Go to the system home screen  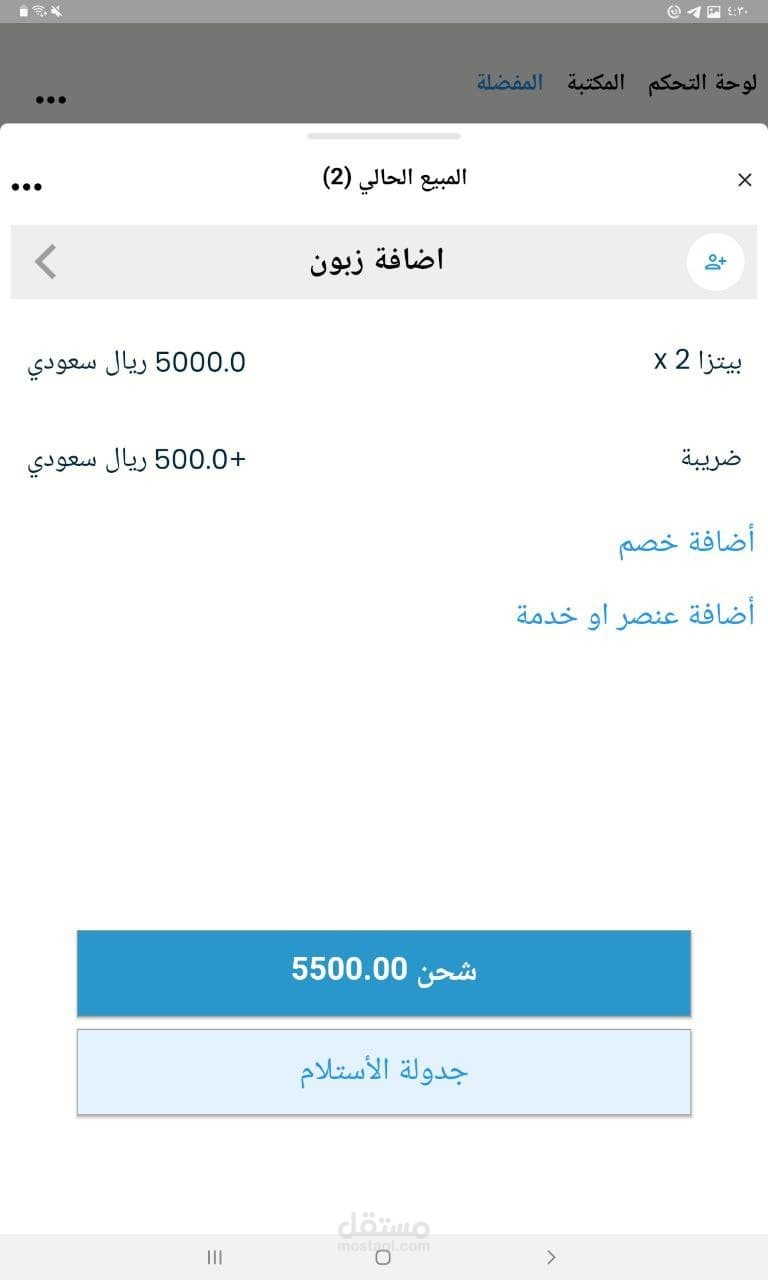pos(383,1257)
